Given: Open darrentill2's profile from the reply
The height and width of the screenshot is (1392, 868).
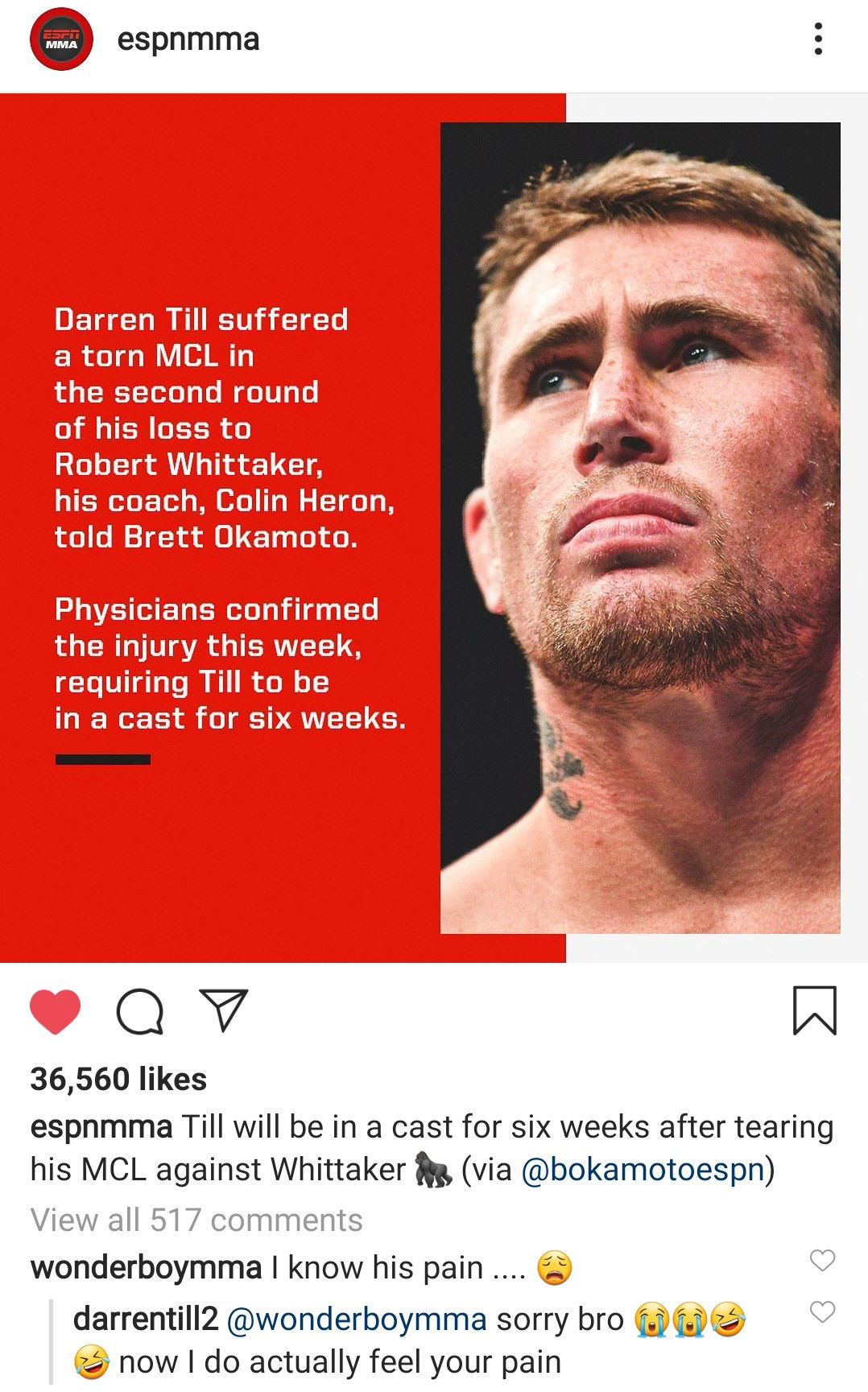Looking at the screenshot, I should [x=146, y=1320].
